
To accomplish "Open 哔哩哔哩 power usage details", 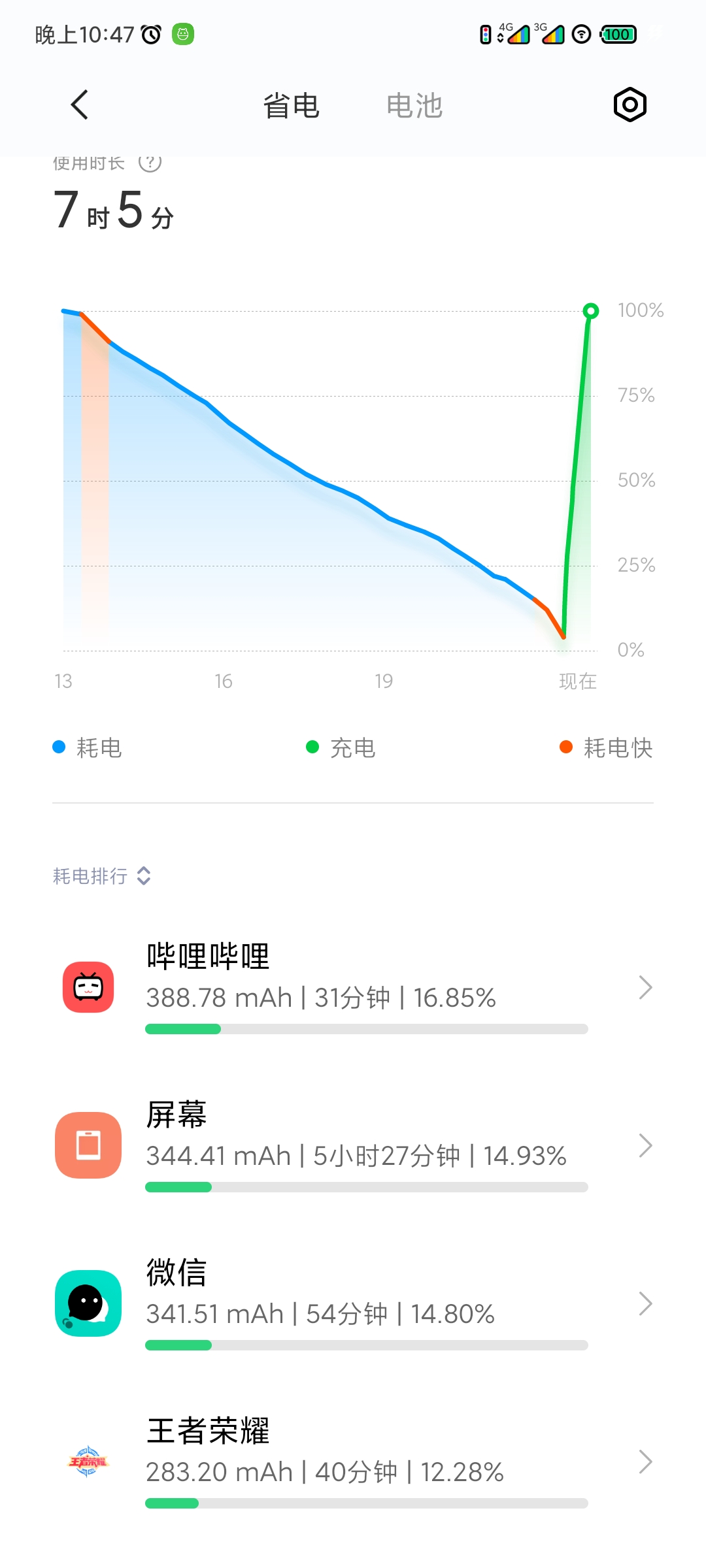I will (x=353, y=987).
